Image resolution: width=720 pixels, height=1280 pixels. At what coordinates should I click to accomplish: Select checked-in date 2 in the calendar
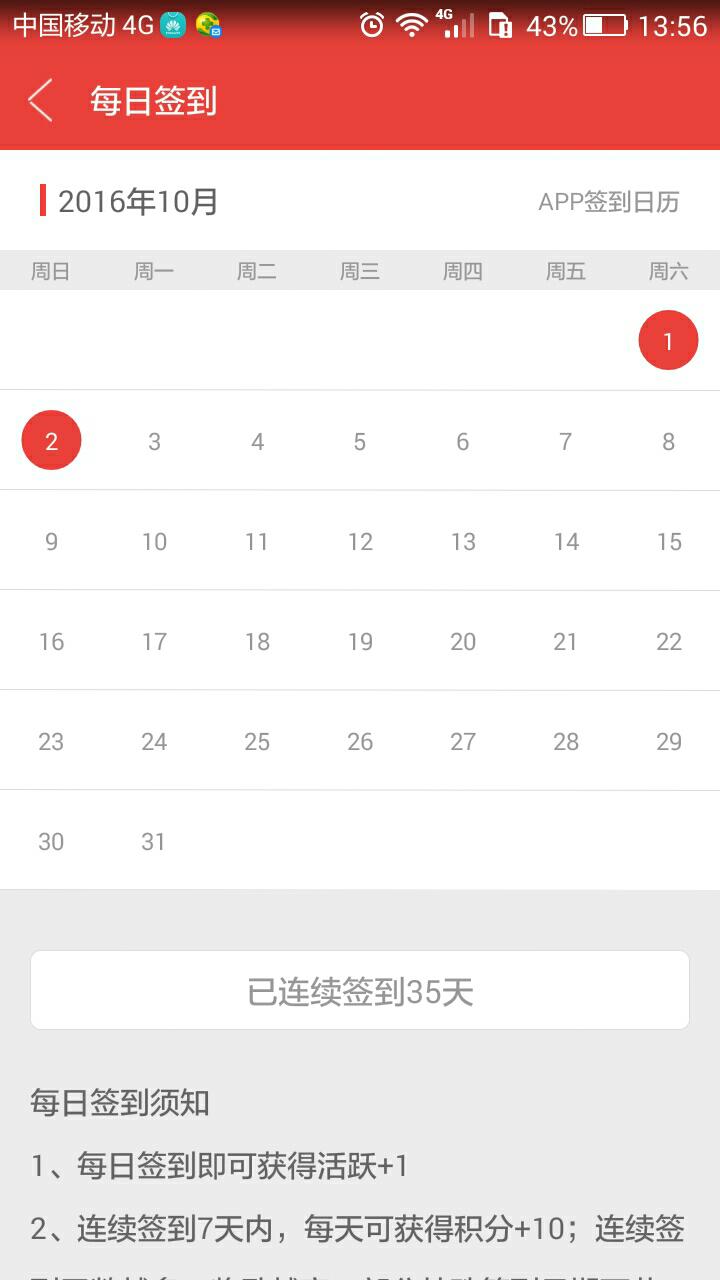coord(51,440)
